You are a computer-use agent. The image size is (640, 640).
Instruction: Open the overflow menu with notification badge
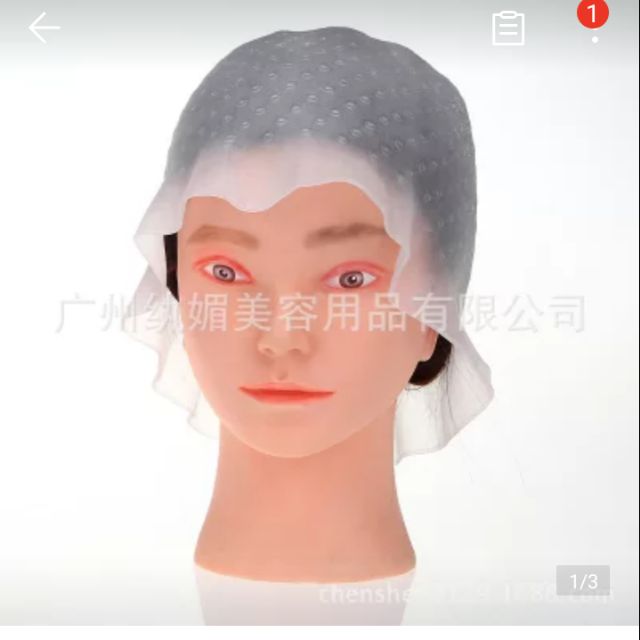point(595,30)
